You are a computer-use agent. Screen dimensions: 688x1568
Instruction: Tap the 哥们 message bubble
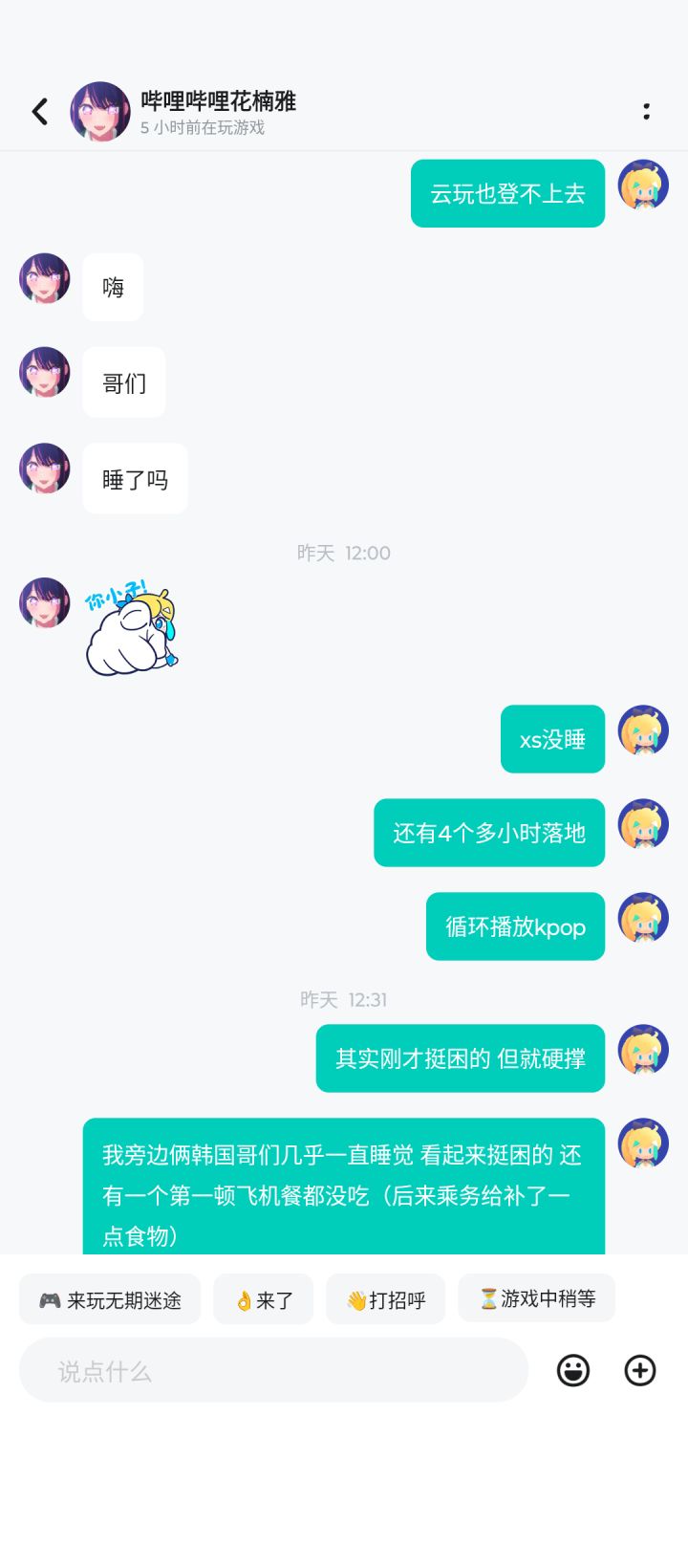tap(122, 381)
